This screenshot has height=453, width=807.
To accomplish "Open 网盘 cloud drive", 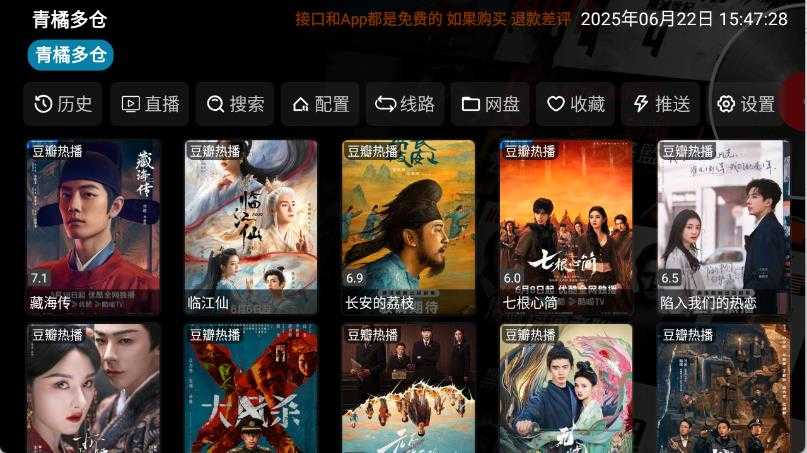I will click(x=491, y=104).
